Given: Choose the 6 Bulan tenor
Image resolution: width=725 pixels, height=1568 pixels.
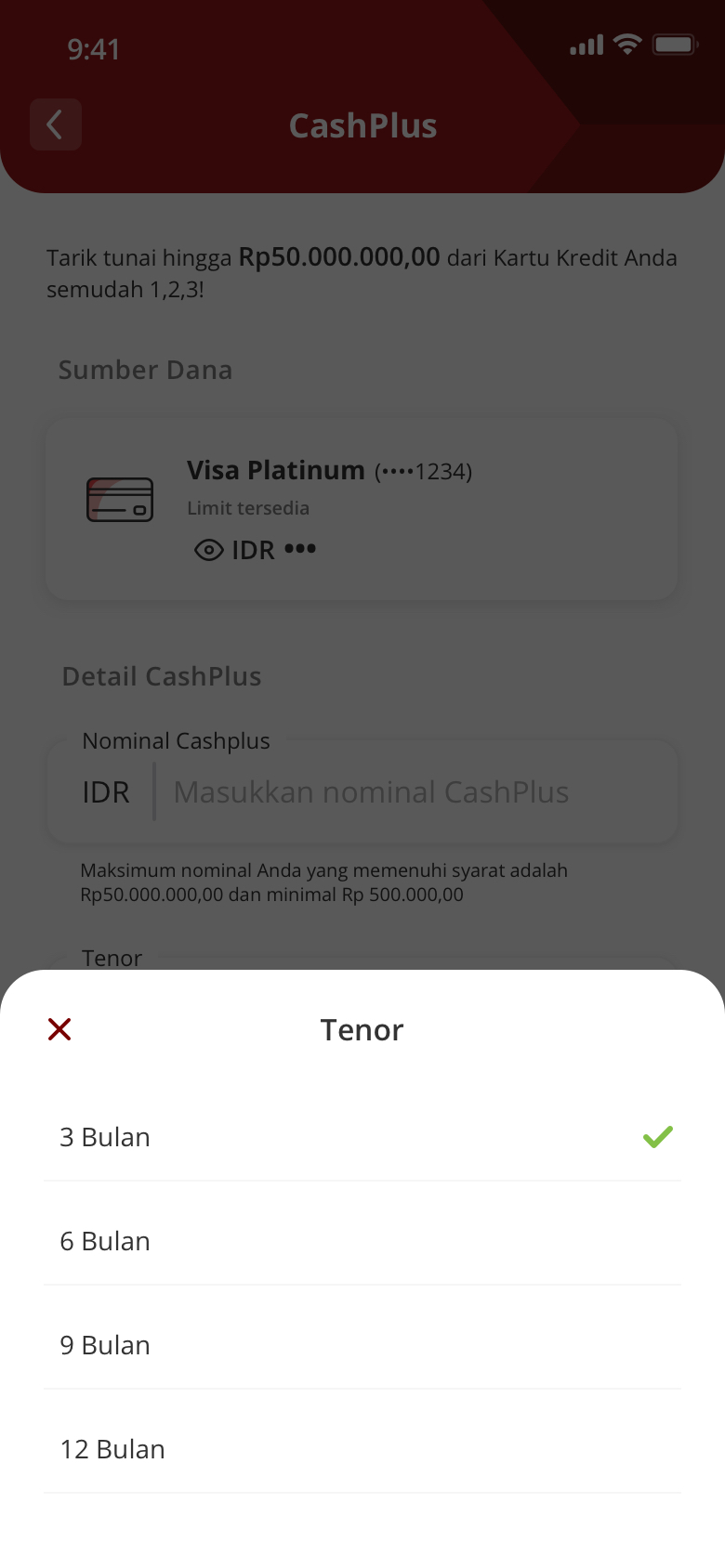Looking at the screenshot, I should click(362, 1241).
